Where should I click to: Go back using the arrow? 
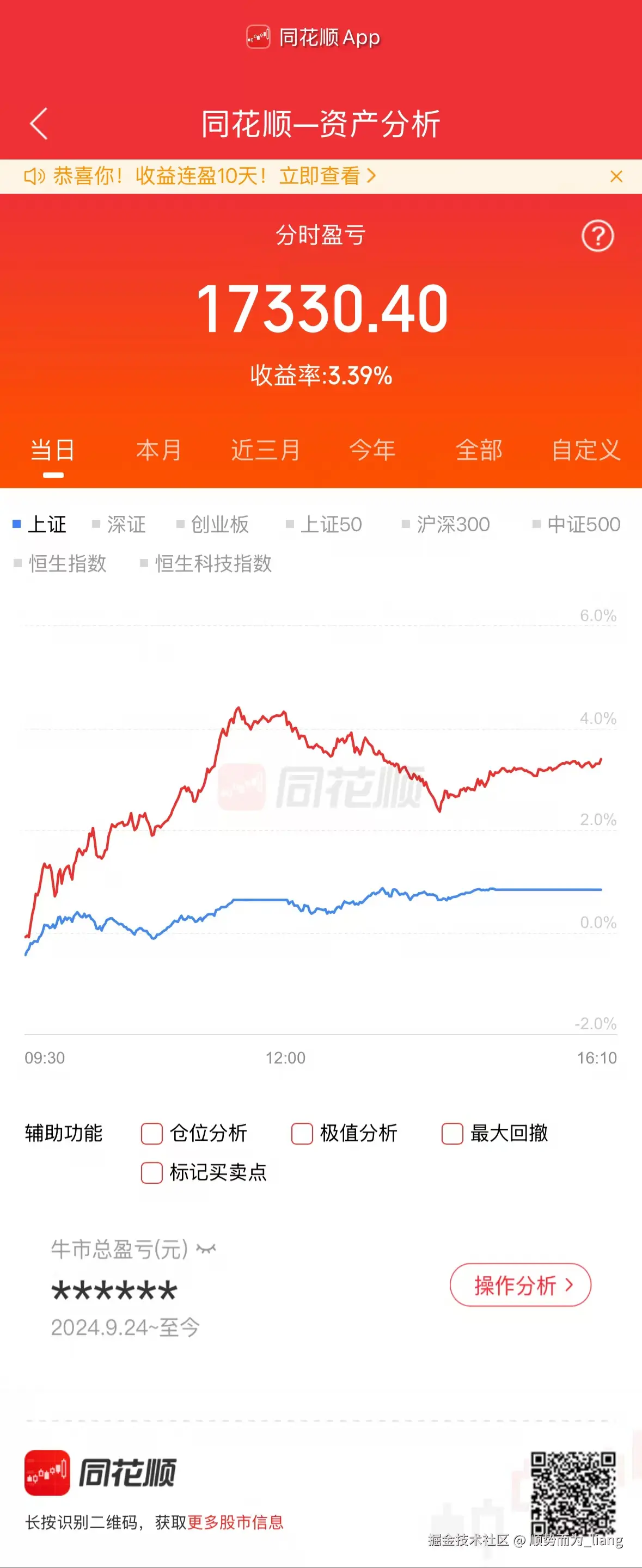pyautogui.click(x=38, y=124)
